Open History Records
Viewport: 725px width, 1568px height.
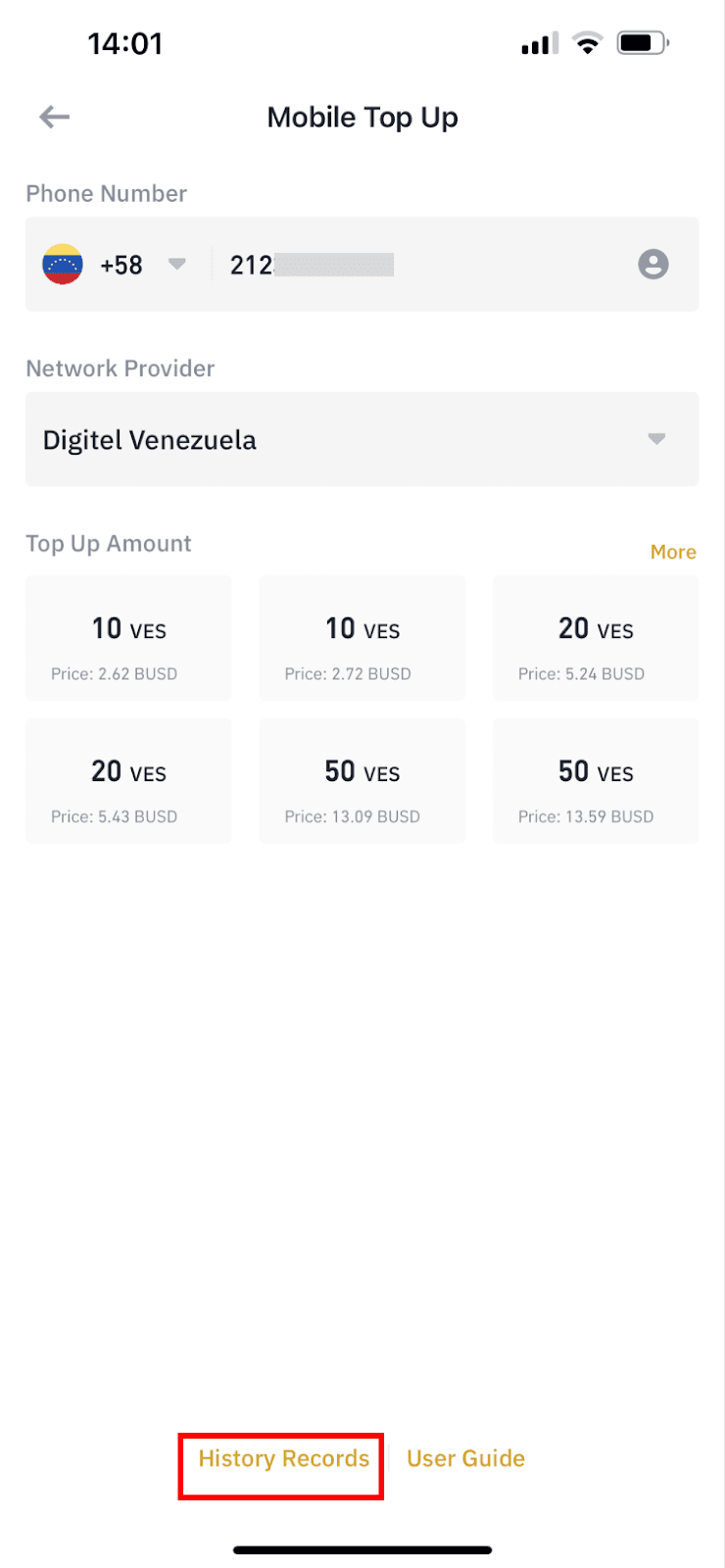pos(283,1458)
